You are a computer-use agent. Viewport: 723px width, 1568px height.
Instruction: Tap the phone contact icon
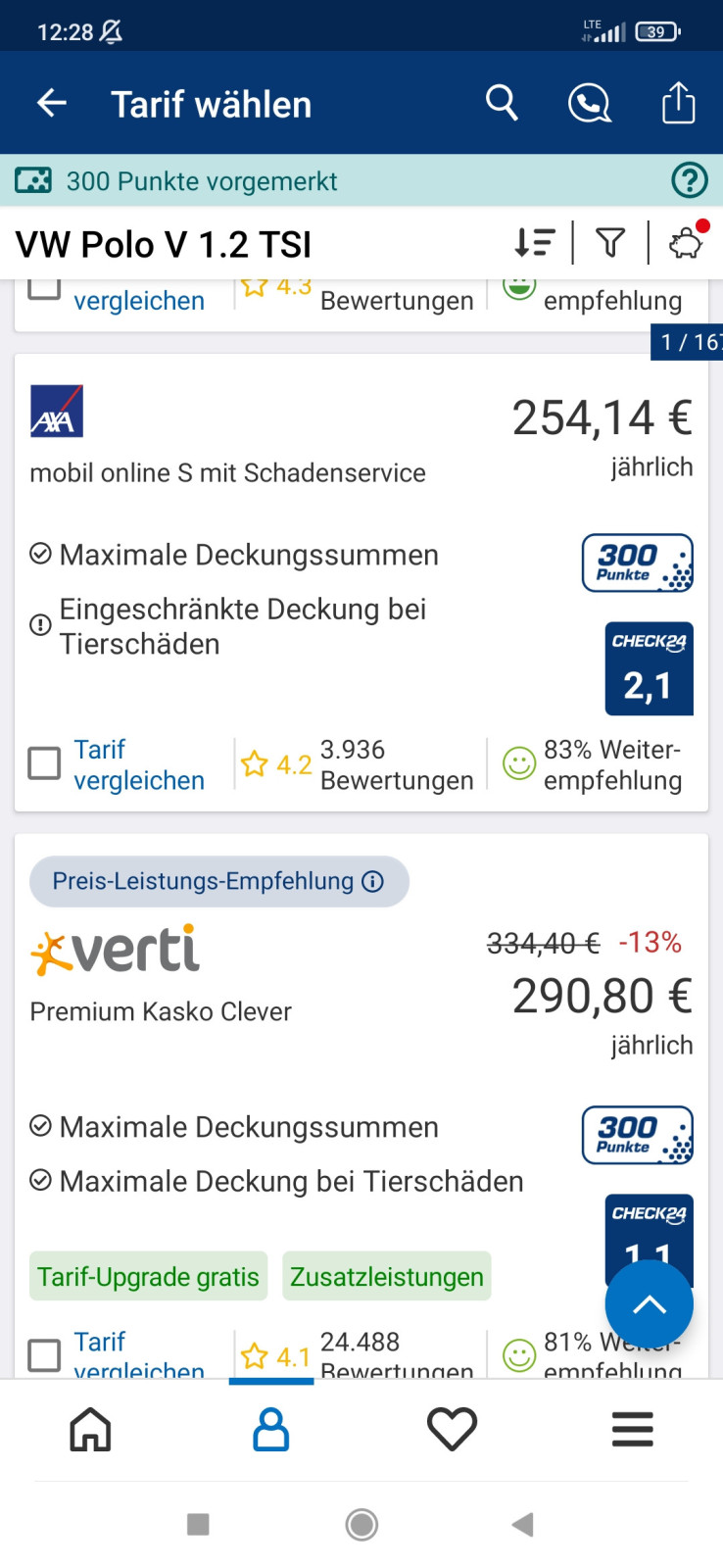point(589,102)
